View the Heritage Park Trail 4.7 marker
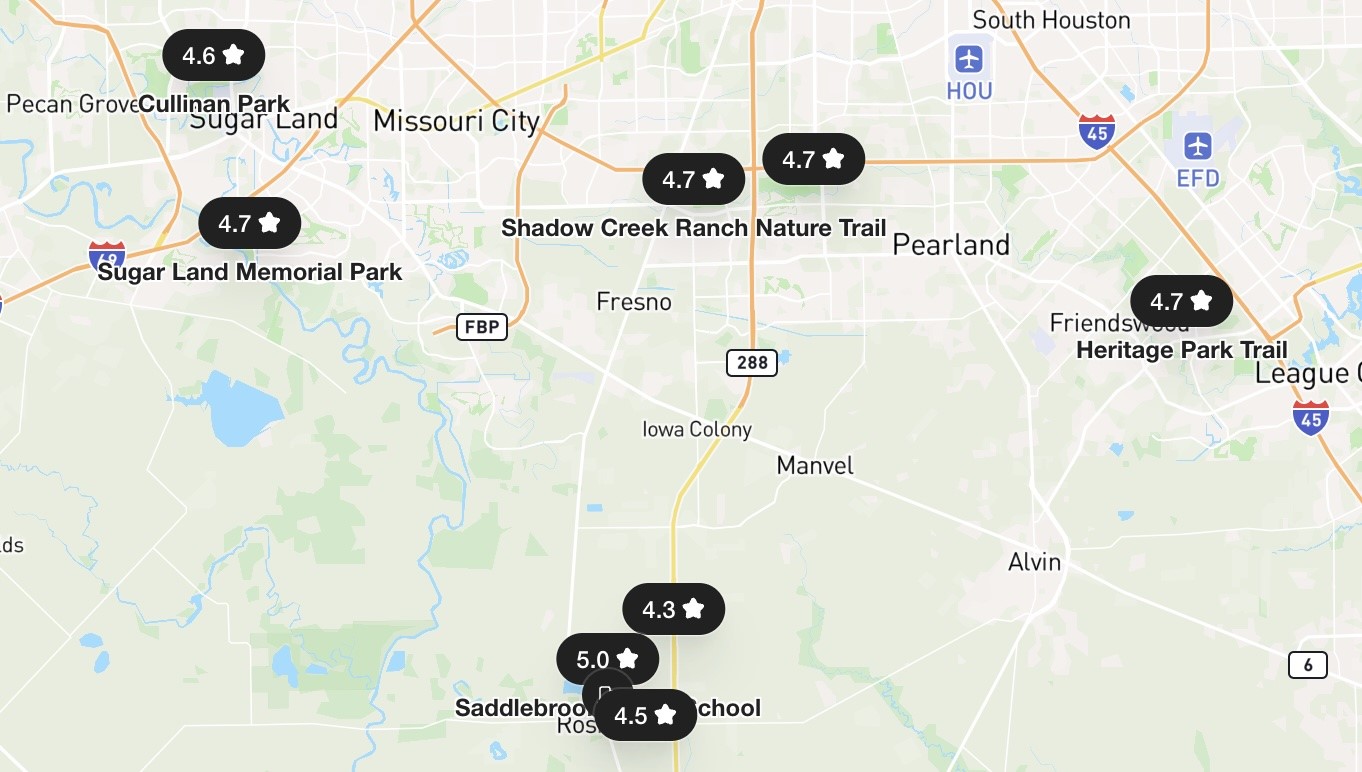 coord(1181,301)
